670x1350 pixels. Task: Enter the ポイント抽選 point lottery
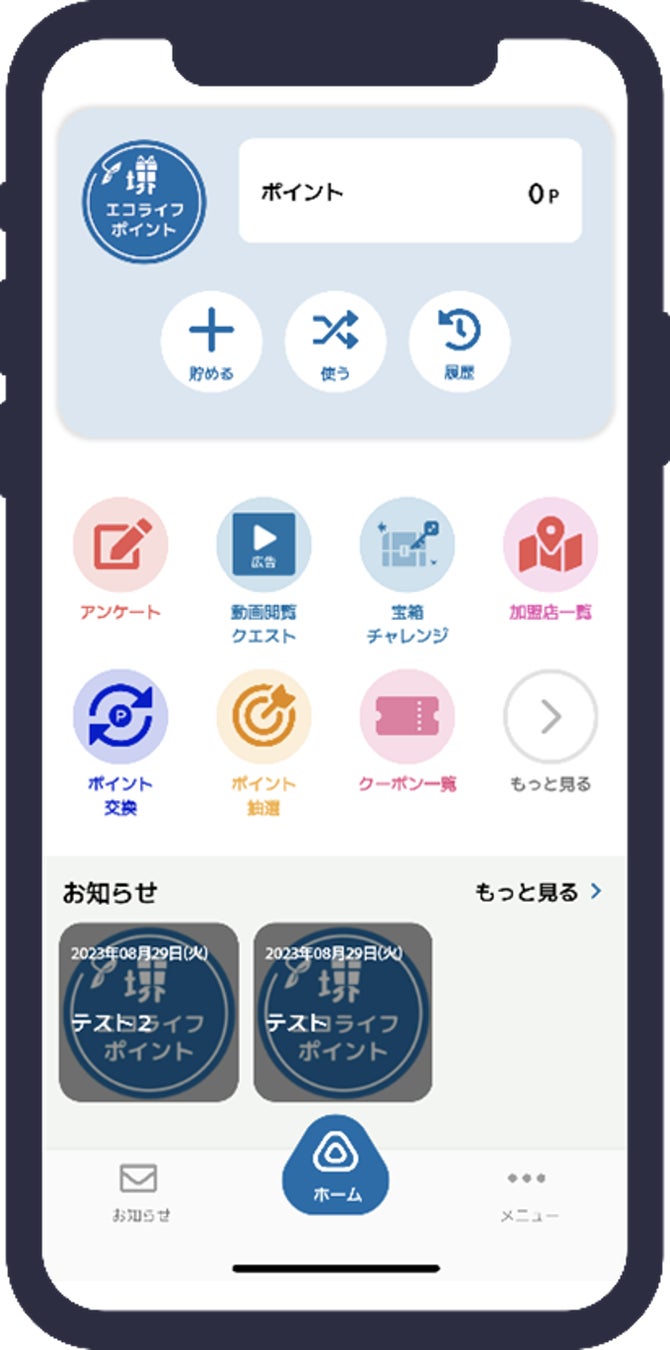click(x=263, y=717)
